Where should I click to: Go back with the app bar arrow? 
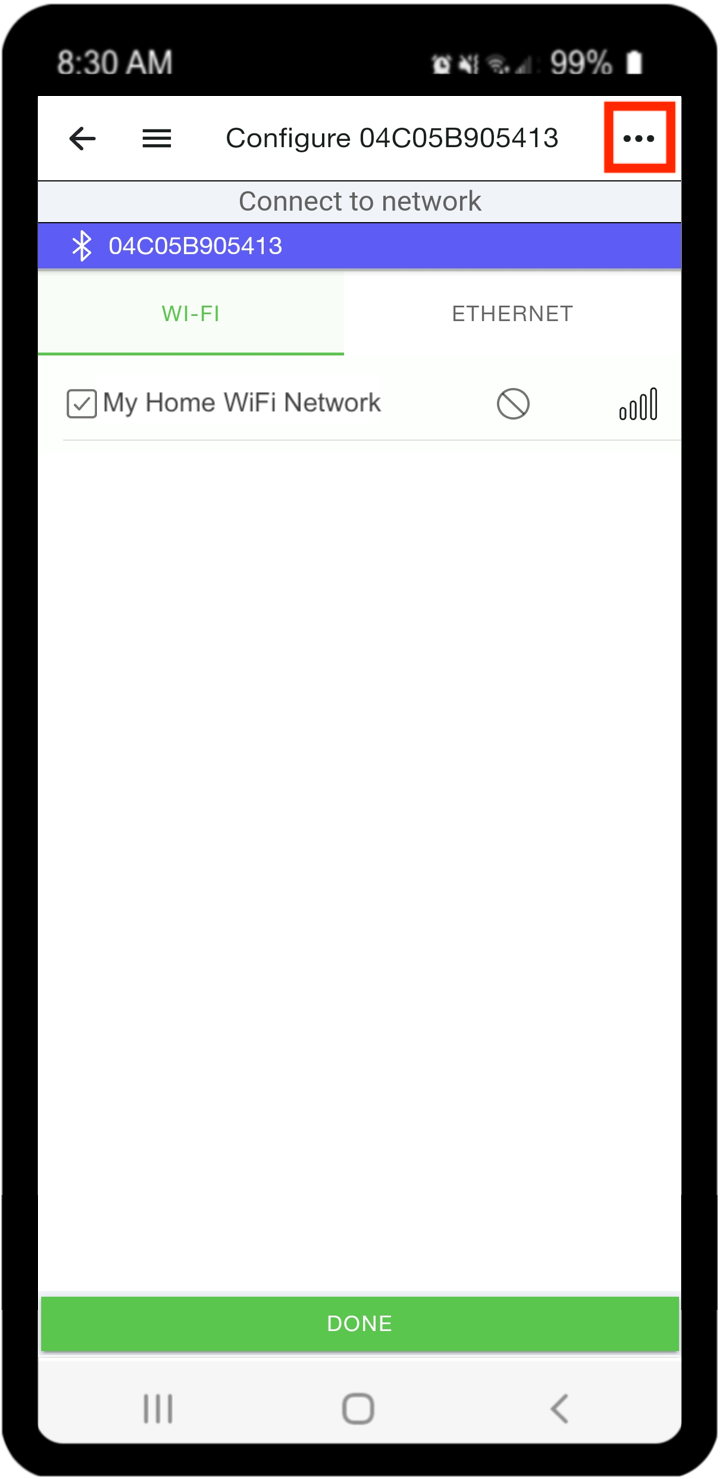(82, 139)
